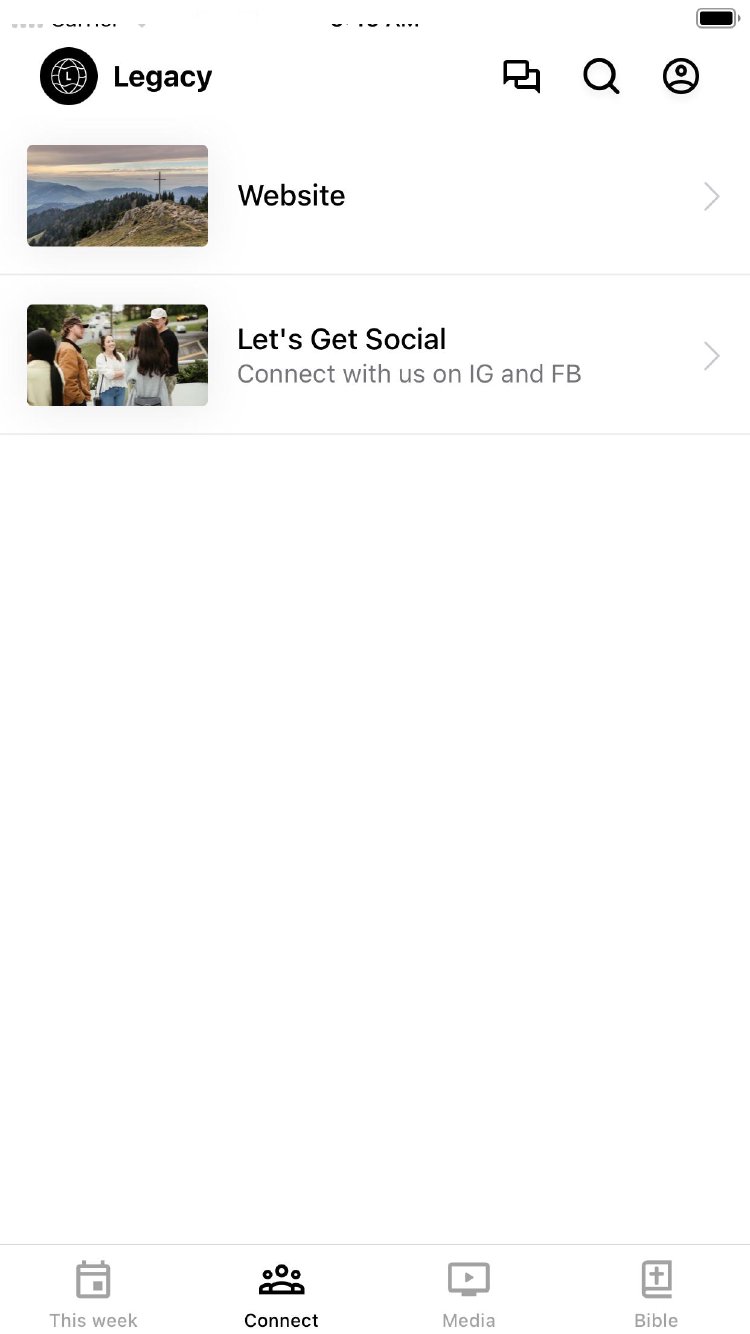Open the messages chat icon
The image size is (750, 1334).
[x=521, y=77]
